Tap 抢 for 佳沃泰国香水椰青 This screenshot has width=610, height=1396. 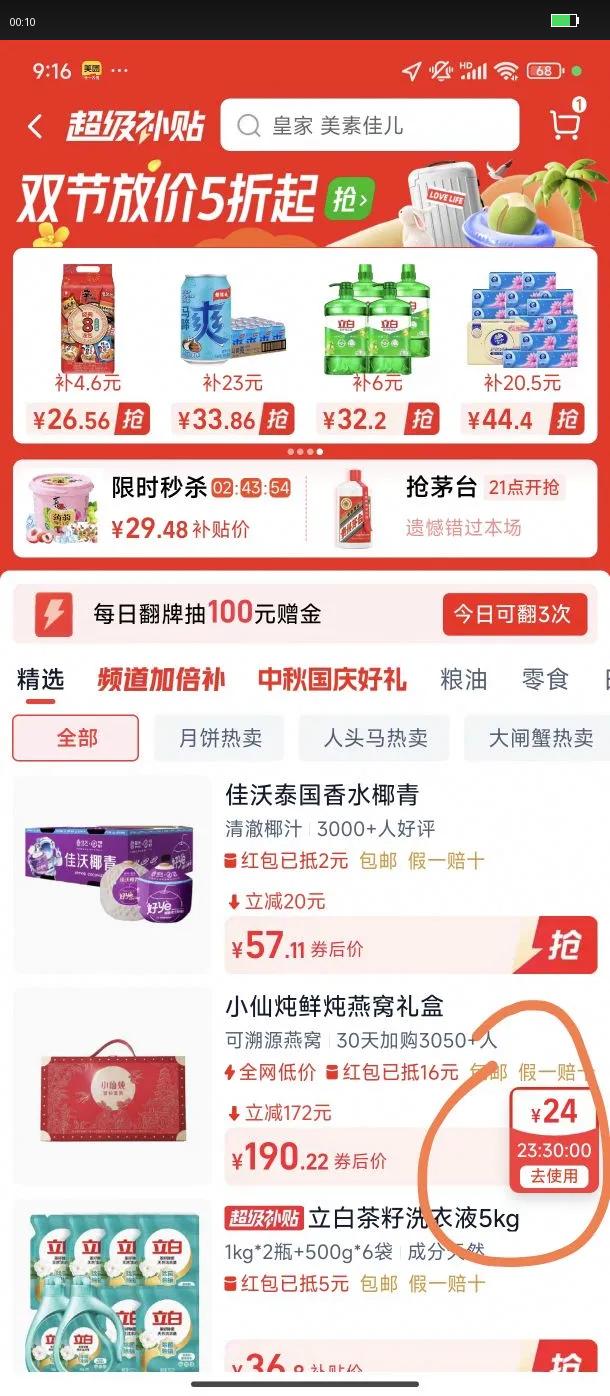click(563, 945)
